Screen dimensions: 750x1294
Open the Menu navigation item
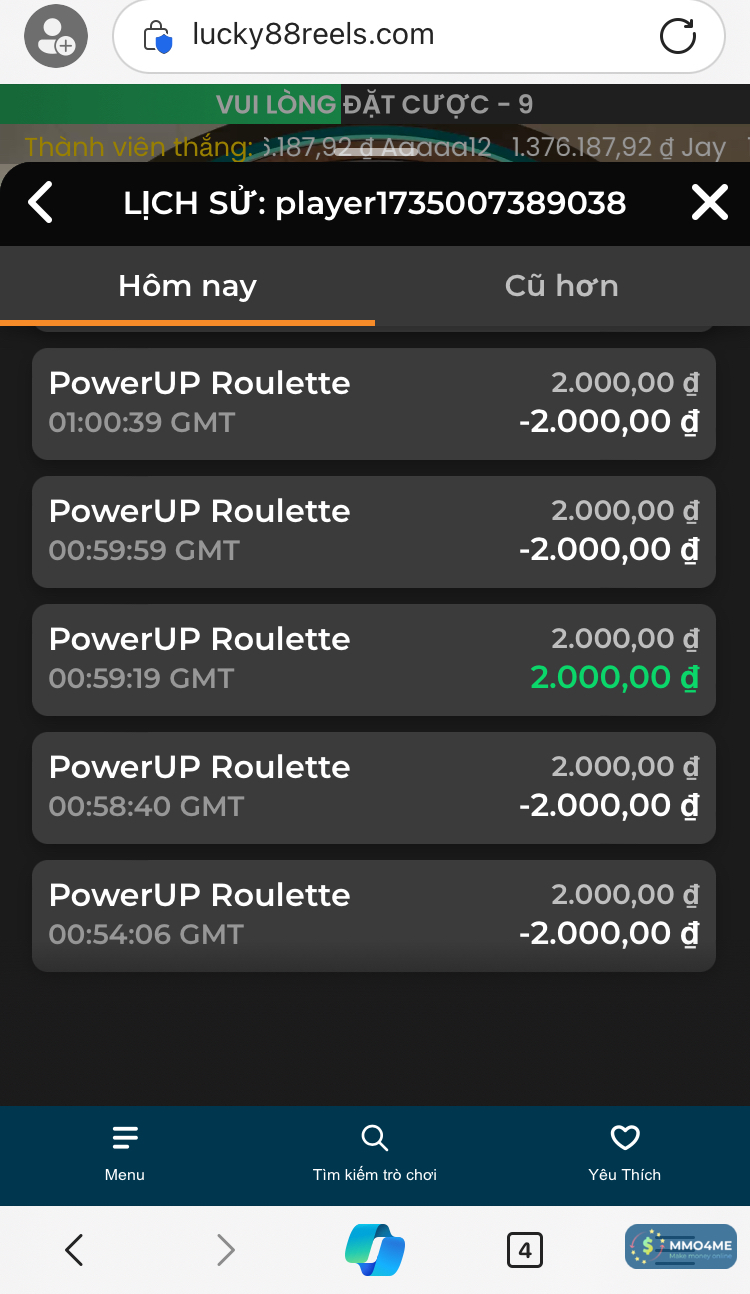125,1153
